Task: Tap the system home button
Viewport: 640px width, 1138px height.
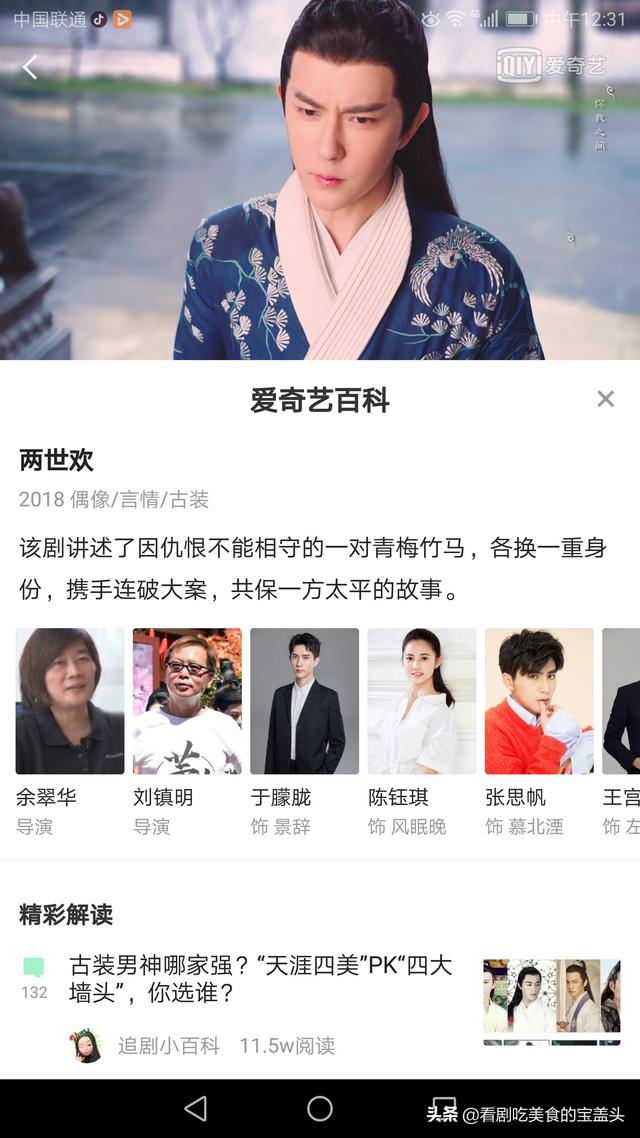Action: [x=320, y=1108]
